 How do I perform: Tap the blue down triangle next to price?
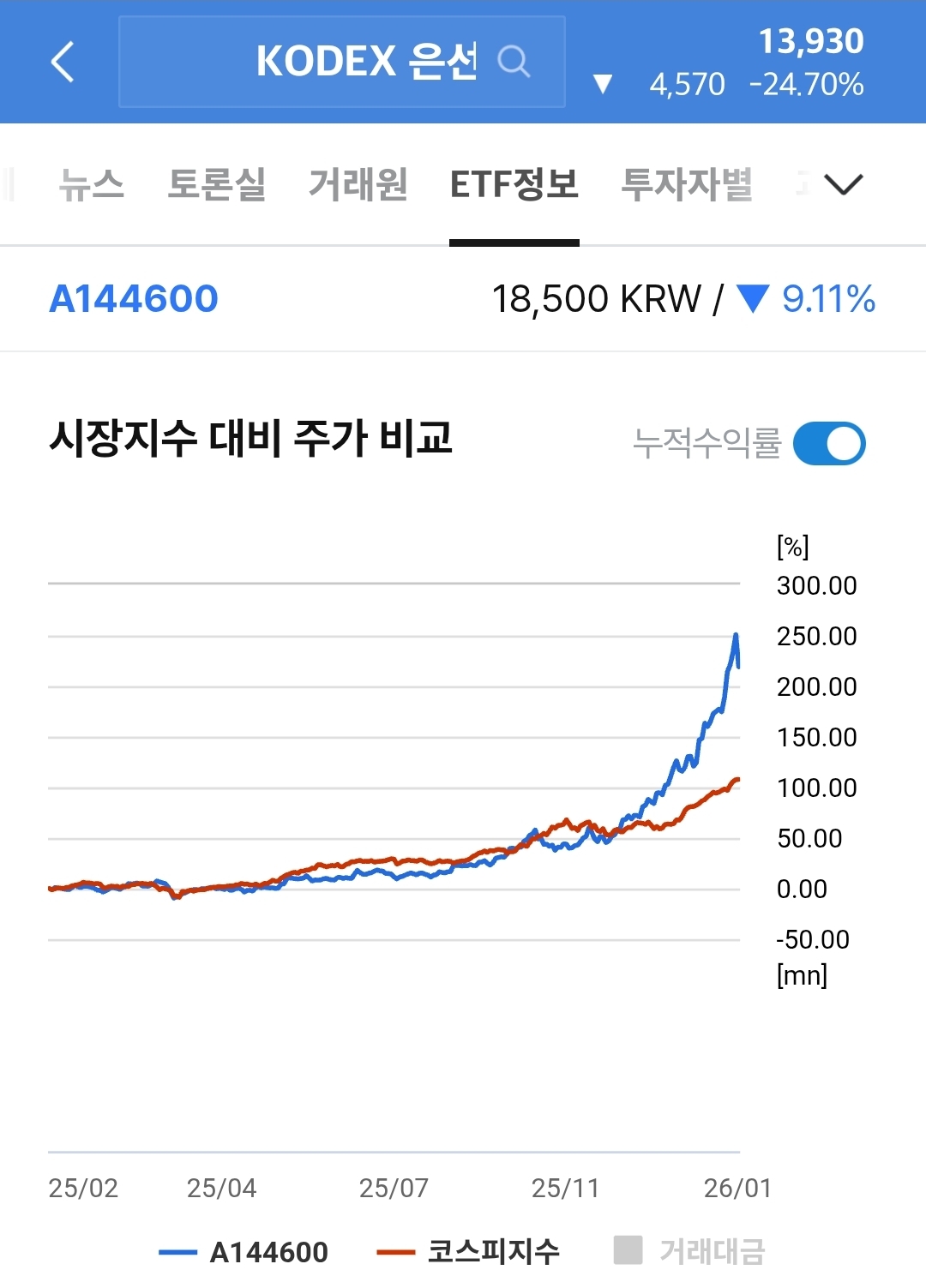click(604, 83)
